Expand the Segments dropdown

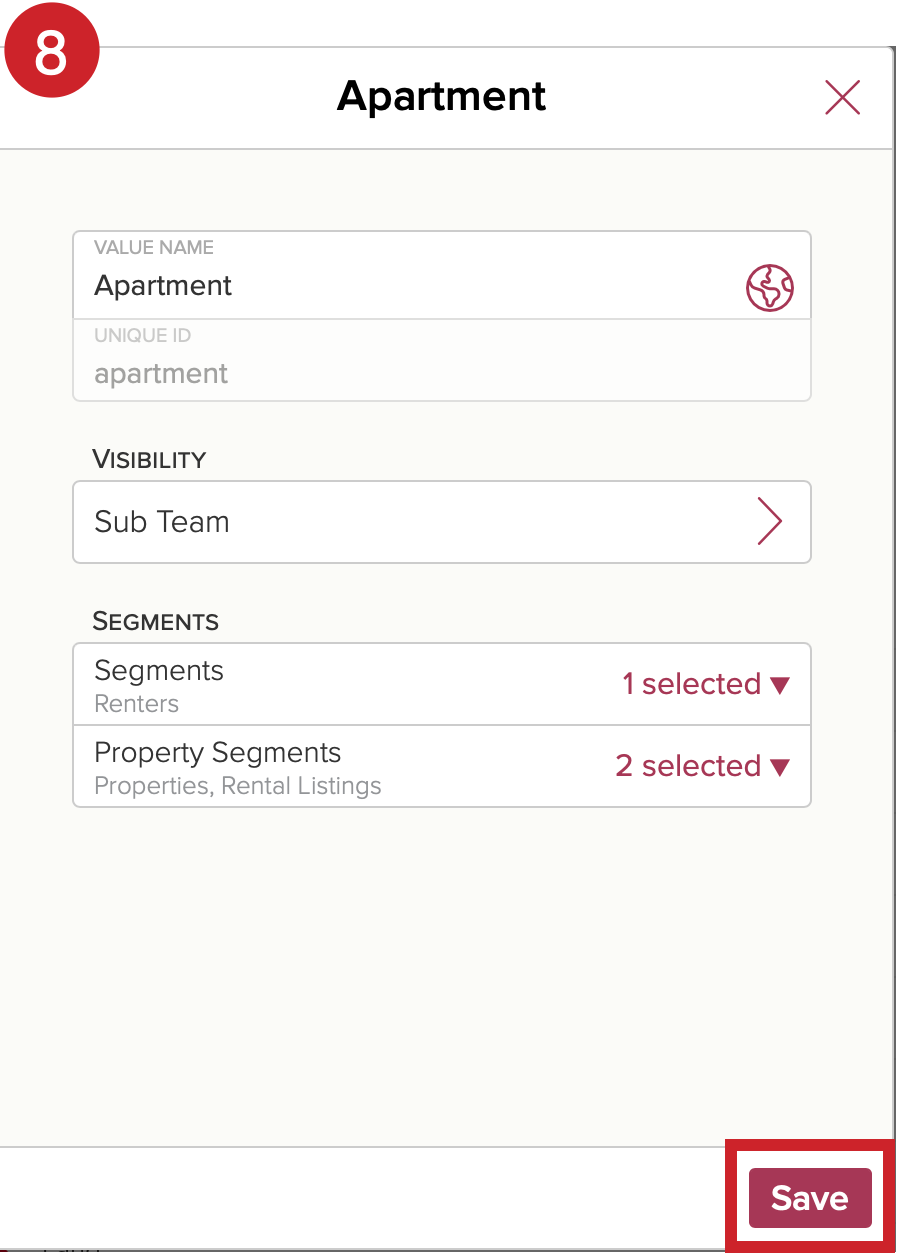coord(704,684)
